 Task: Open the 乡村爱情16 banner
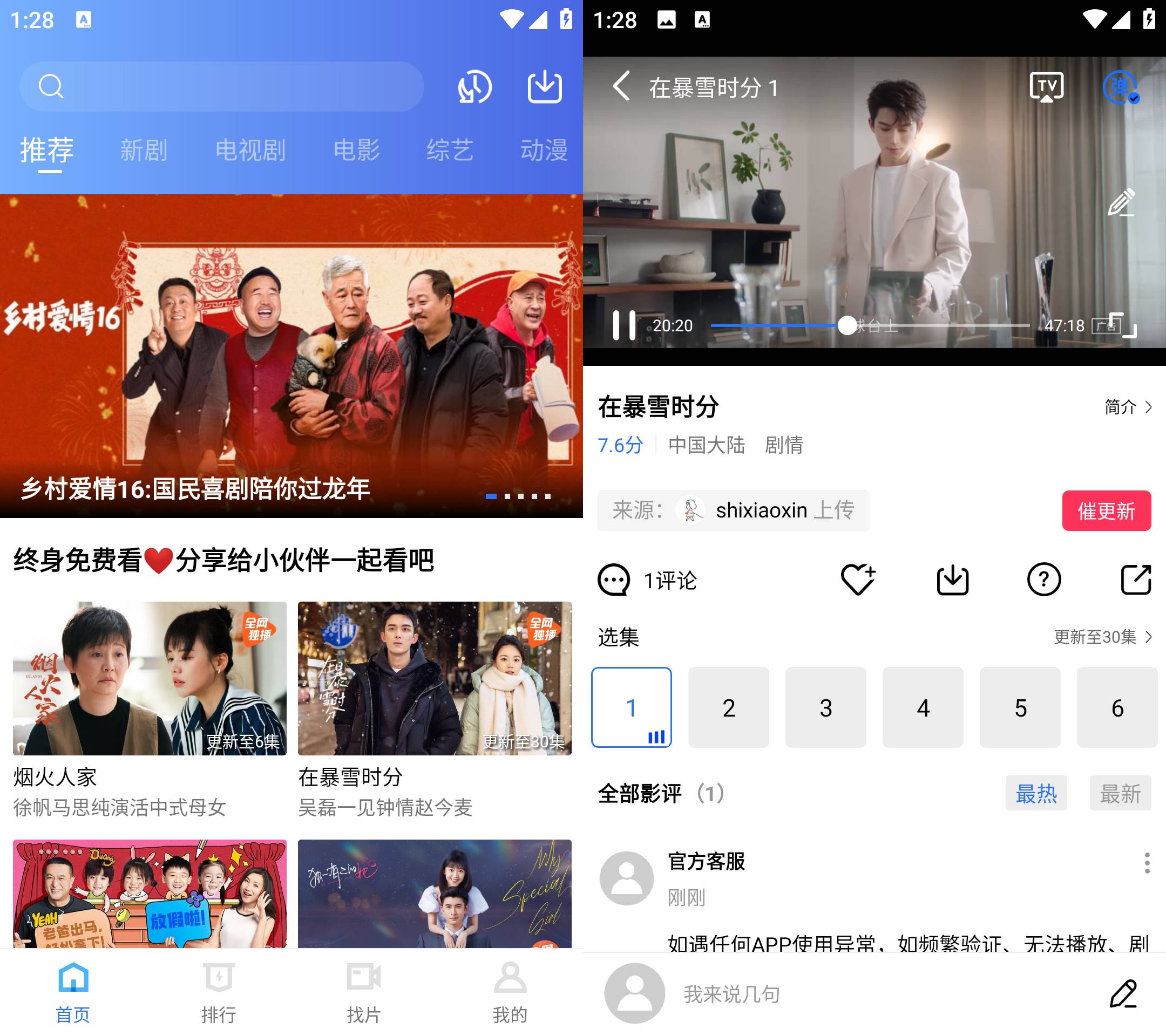point(291,356)
